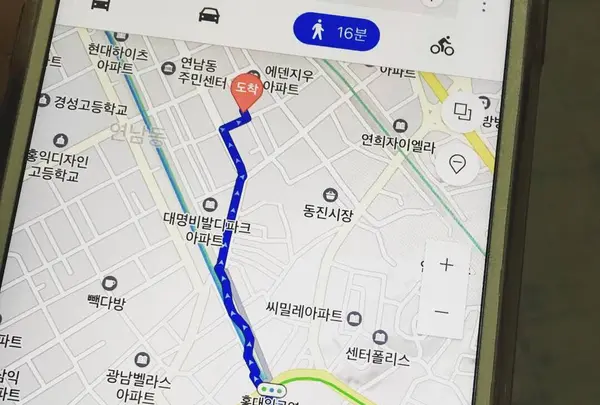Switch to the public transit tab
Screen dimensions: 600x405
coord(101,4)
